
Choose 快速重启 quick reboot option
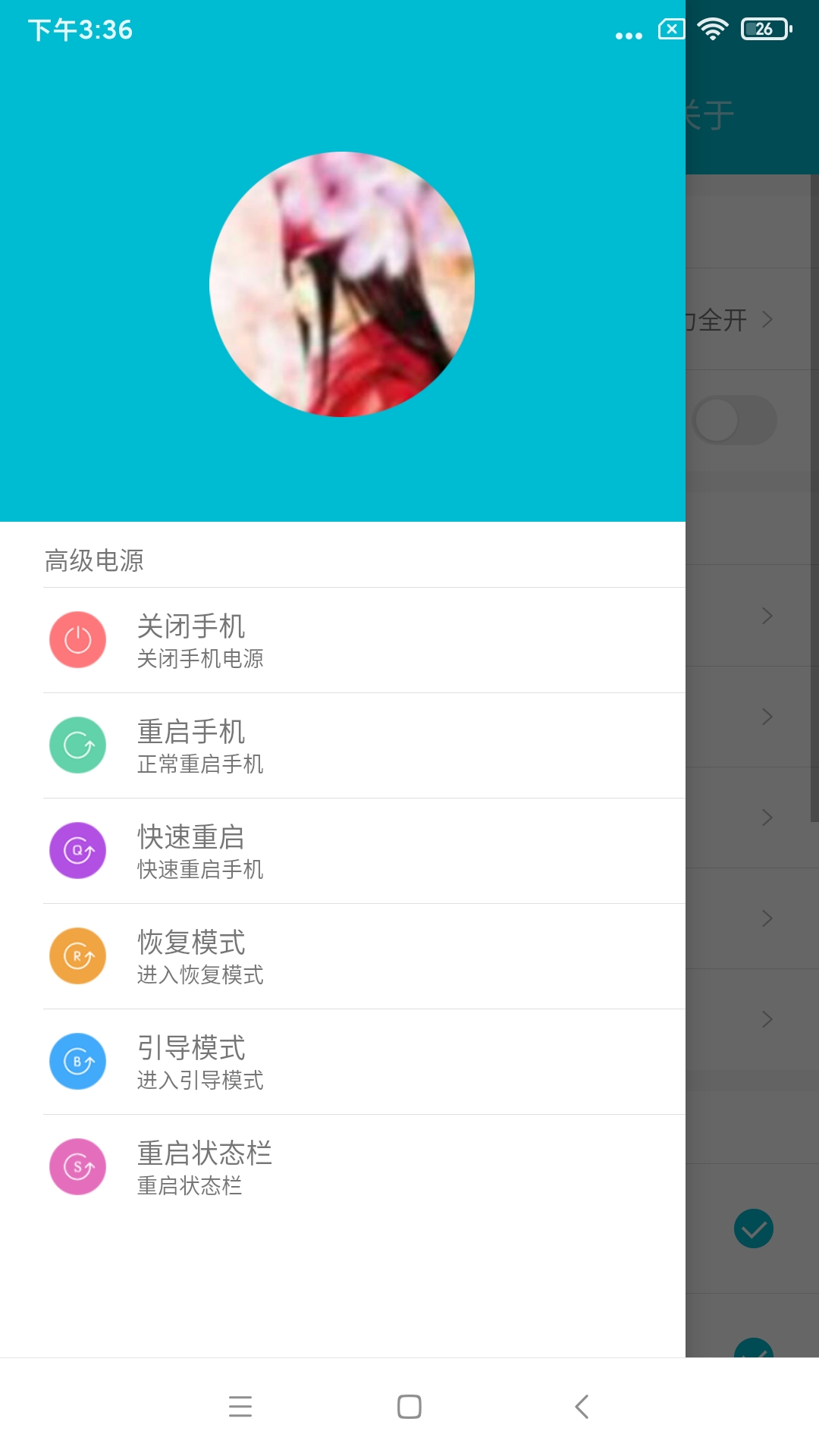[x=341, y=851]
